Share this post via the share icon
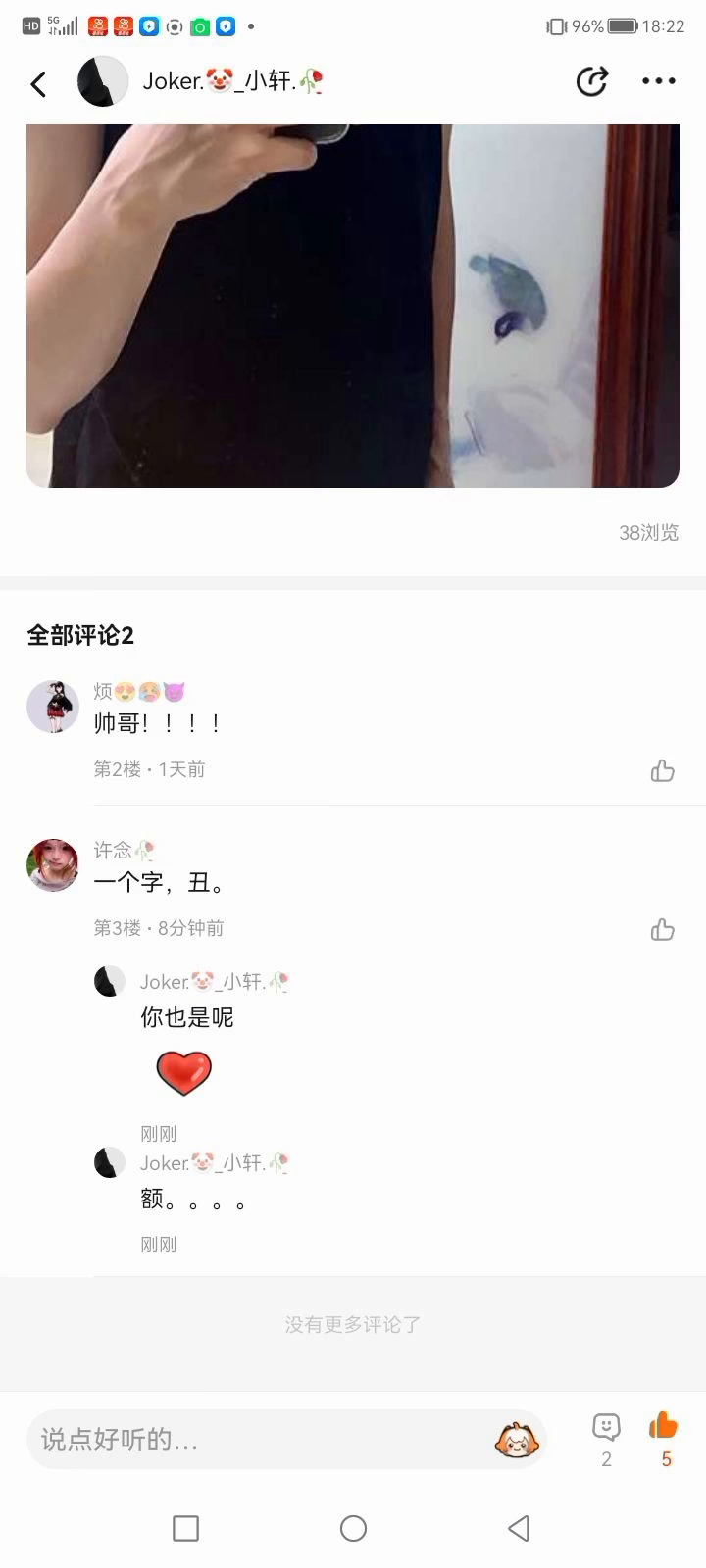Viewport: 706px width, 1568px height. click(591, 81)
